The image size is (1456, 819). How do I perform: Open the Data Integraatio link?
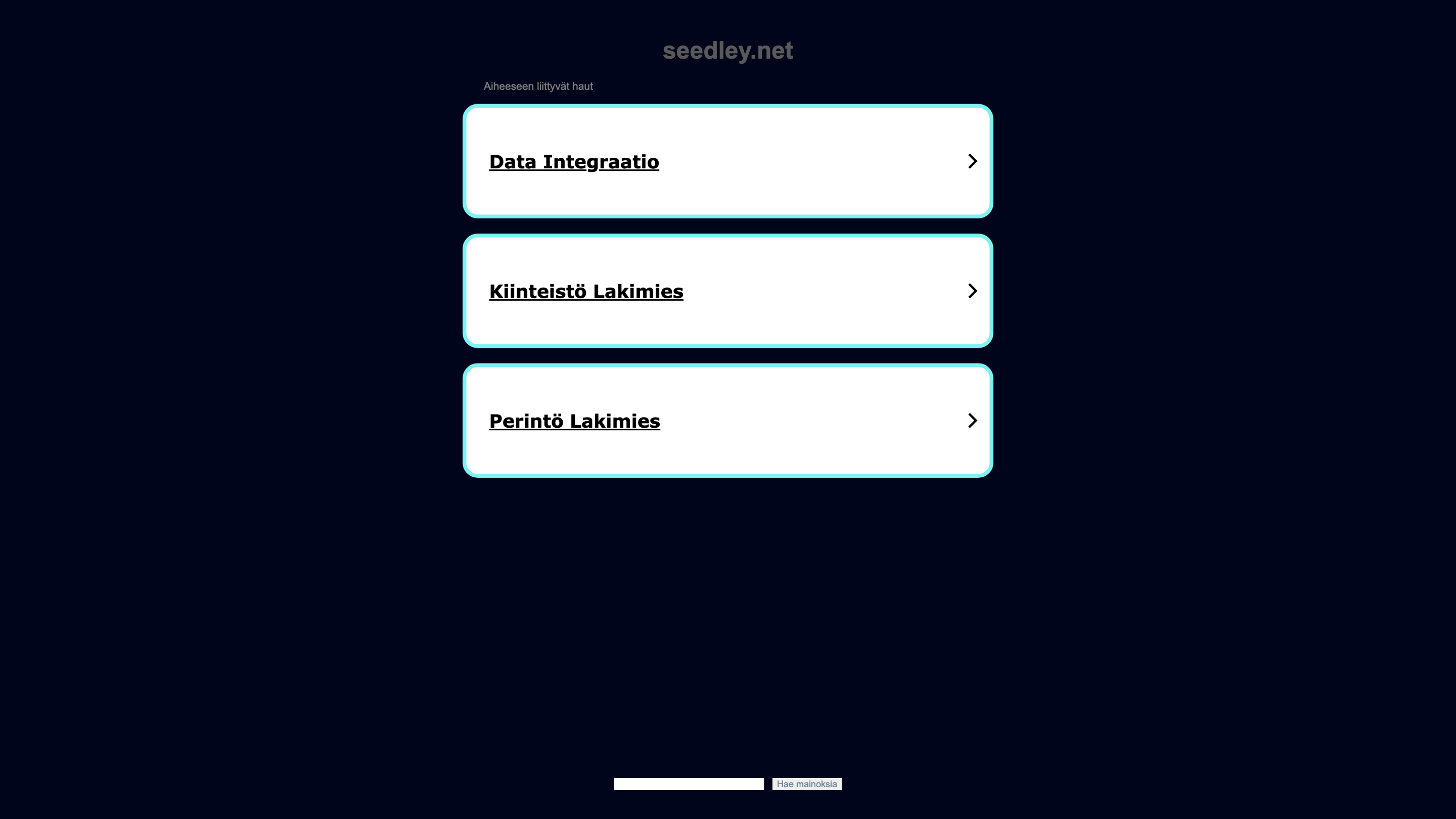coord(574,162)
